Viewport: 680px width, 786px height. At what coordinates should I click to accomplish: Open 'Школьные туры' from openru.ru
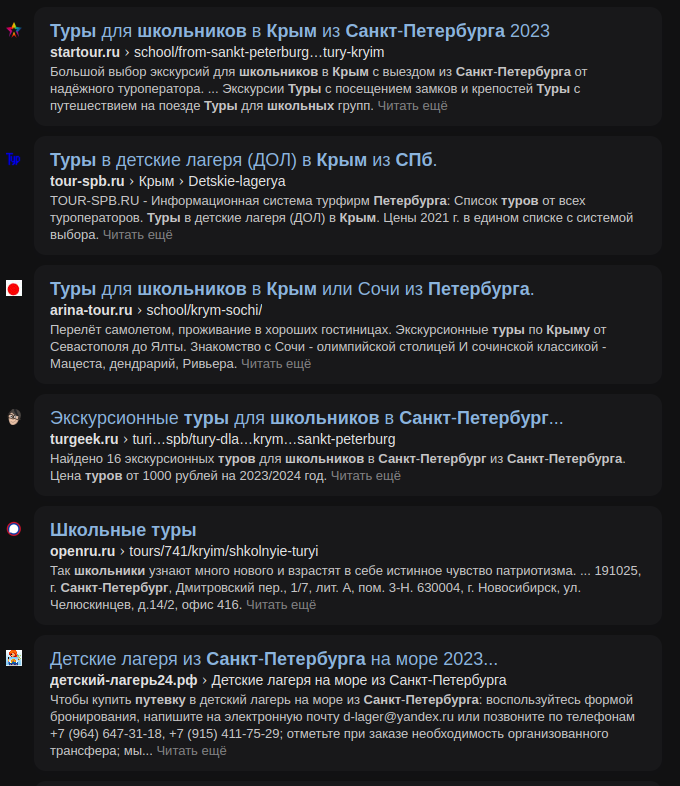point(123,530)
